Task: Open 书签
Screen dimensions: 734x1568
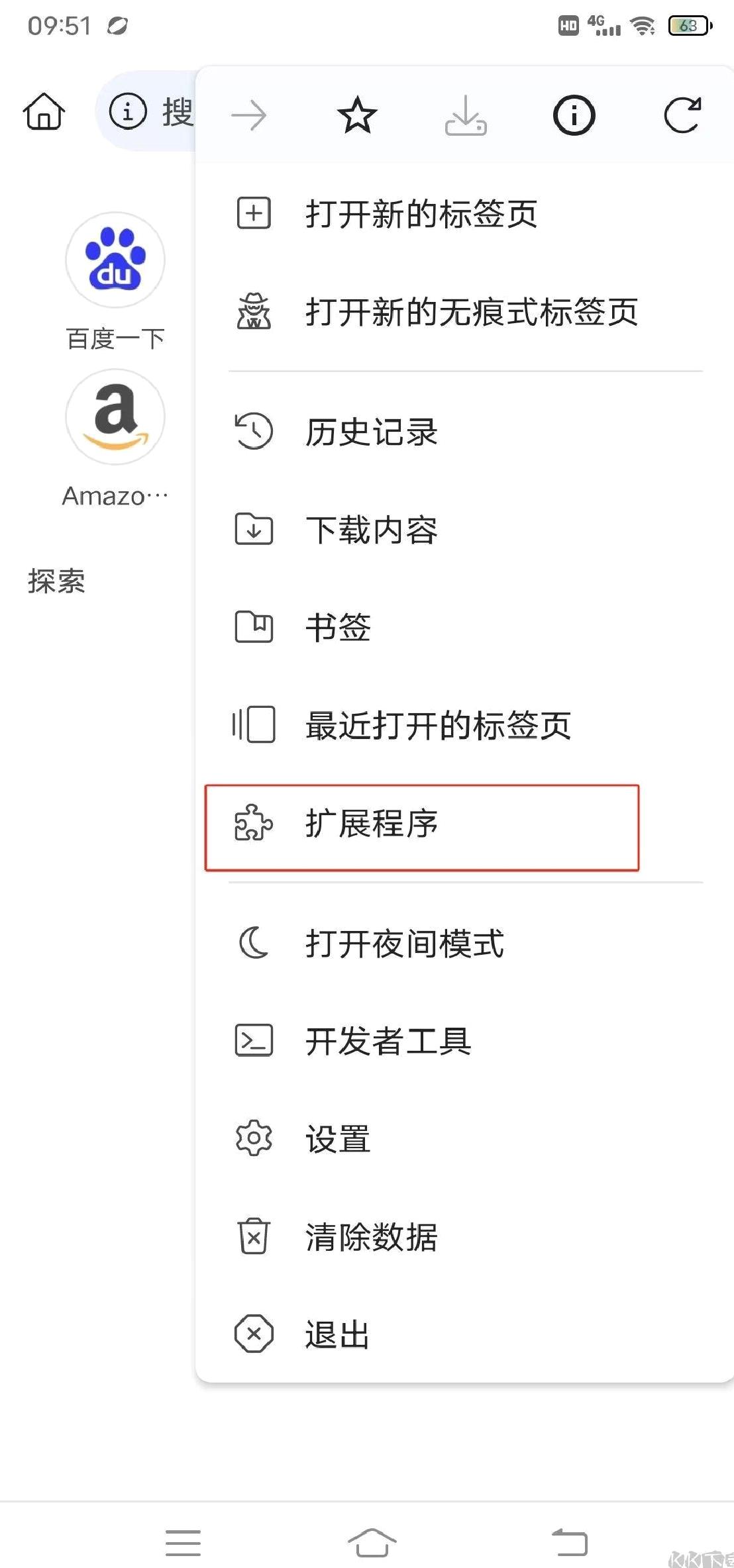Action: pyautogui.click(x=465, y=627)
